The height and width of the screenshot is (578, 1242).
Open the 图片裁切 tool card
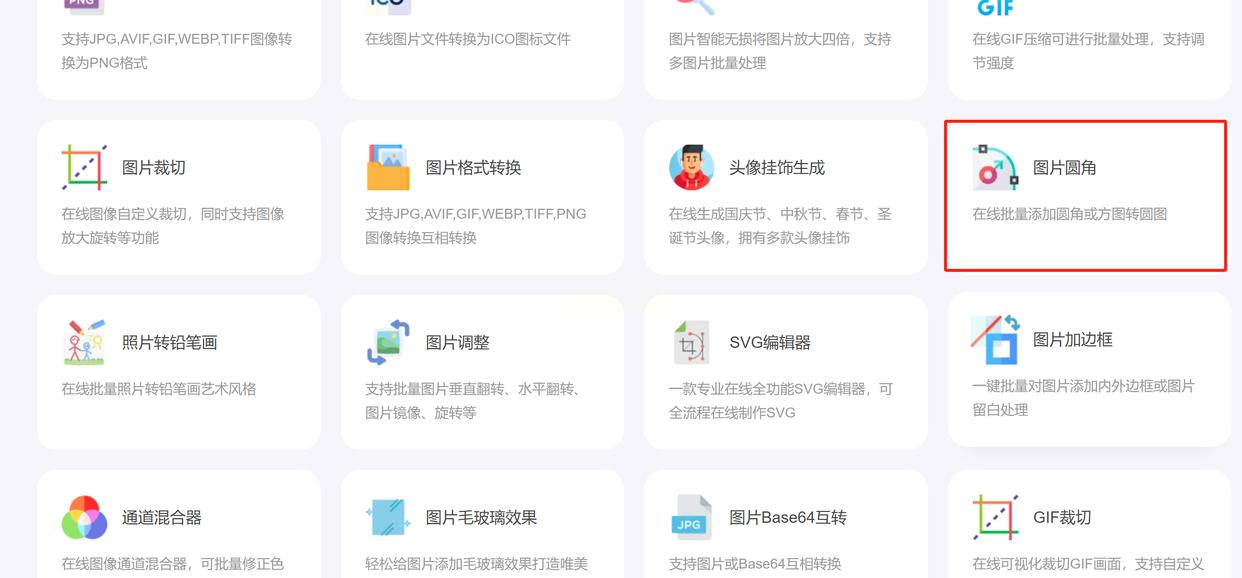178,197
